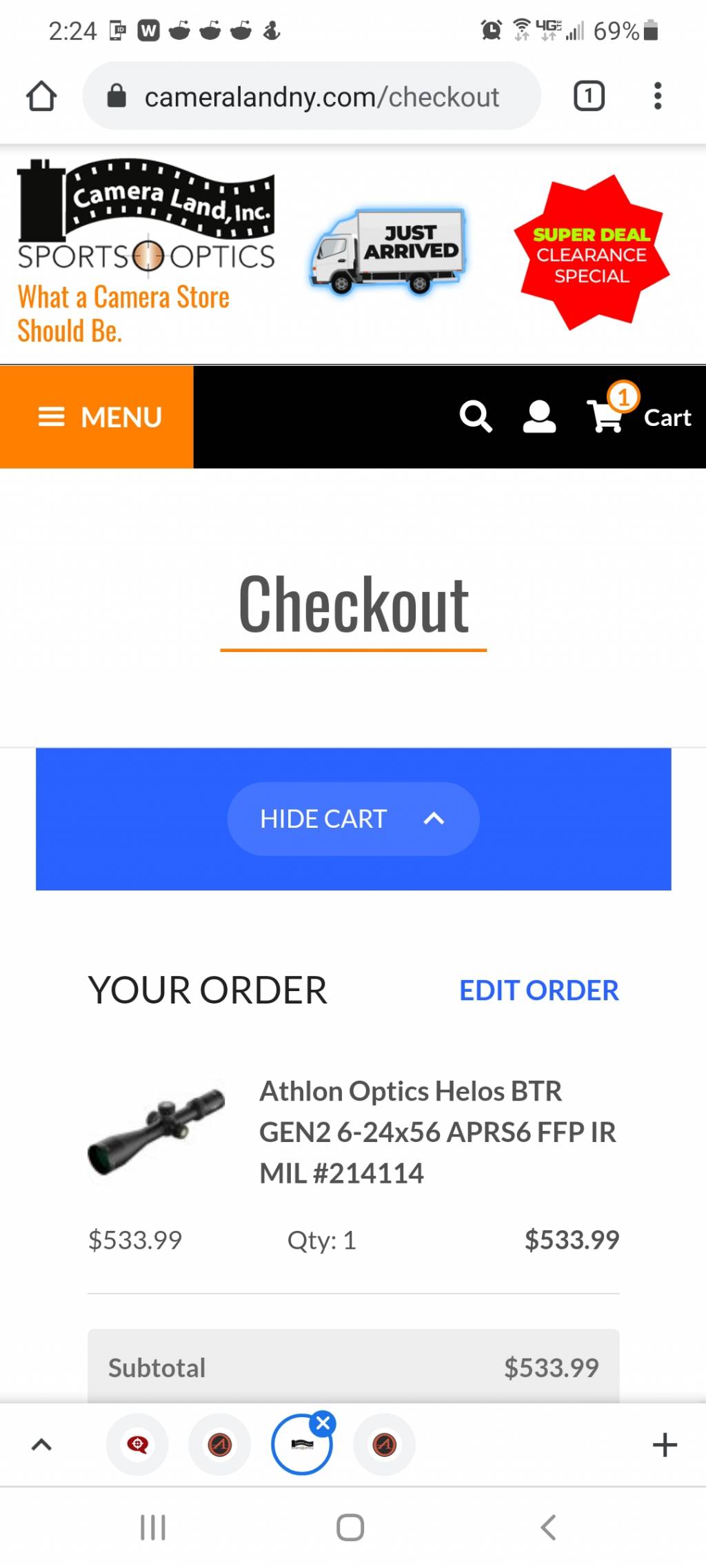706x1568 pixels.
Task: Open the user account icon
Action: (539, 416)
